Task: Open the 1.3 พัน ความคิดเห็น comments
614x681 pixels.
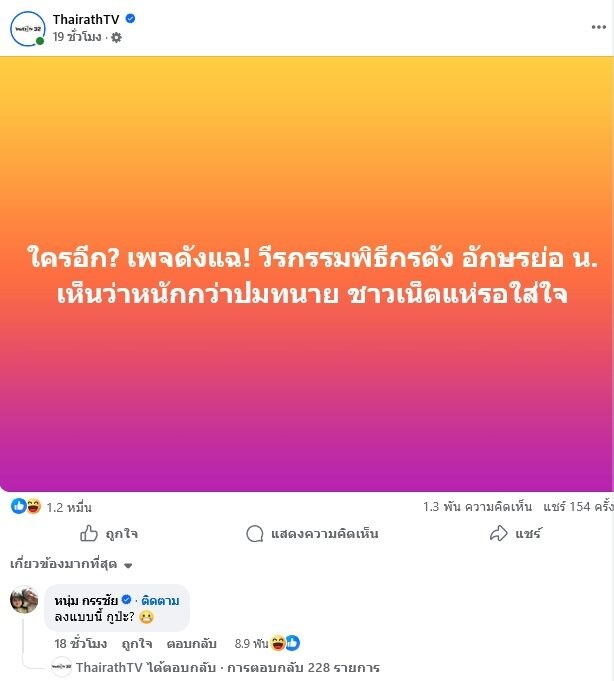Action: [x=476, y=507]
